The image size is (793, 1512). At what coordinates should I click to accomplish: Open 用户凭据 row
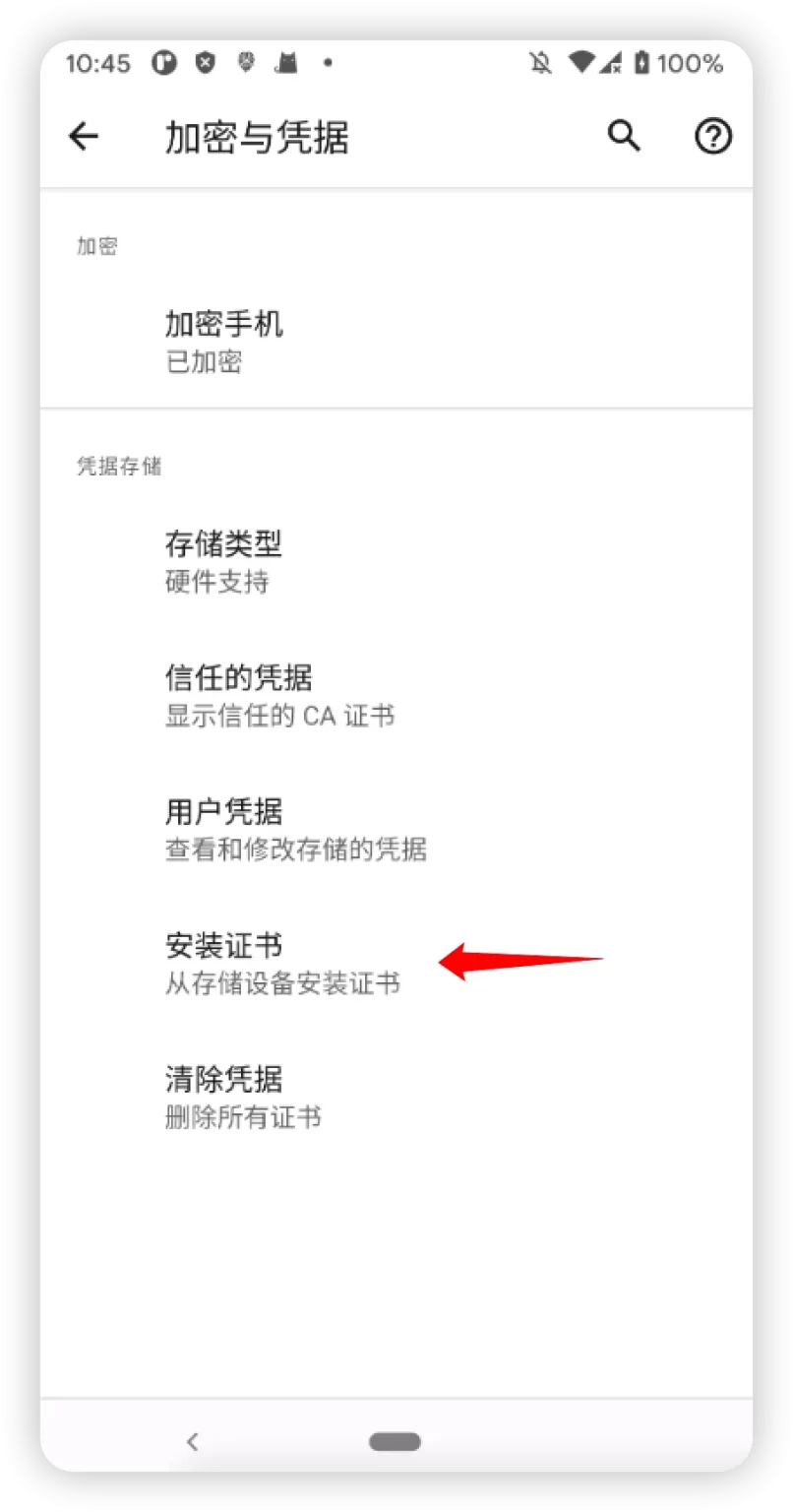pyautogui.click(x=295, y=830)
